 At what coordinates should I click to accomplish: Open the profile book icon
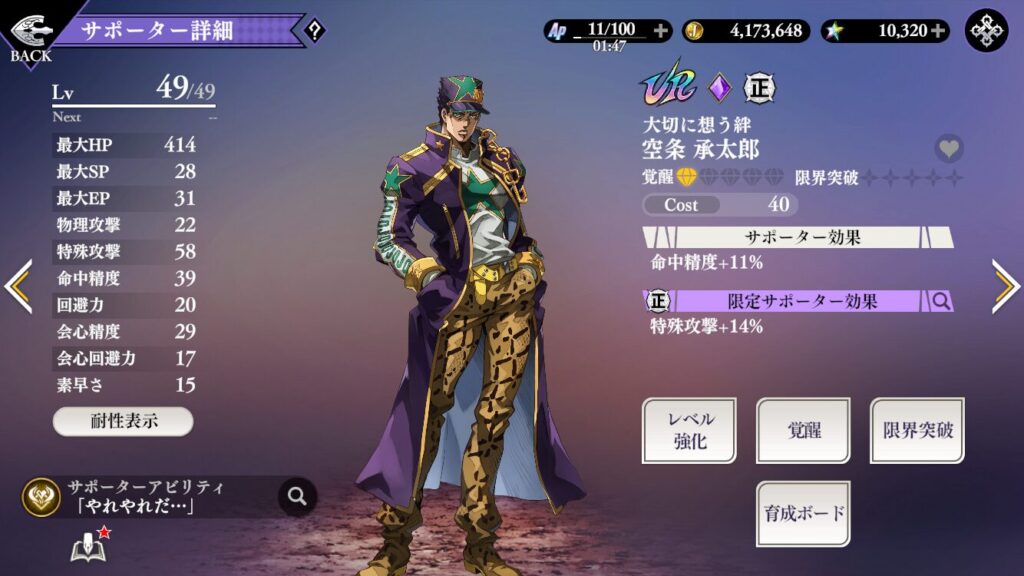point(88,547)
